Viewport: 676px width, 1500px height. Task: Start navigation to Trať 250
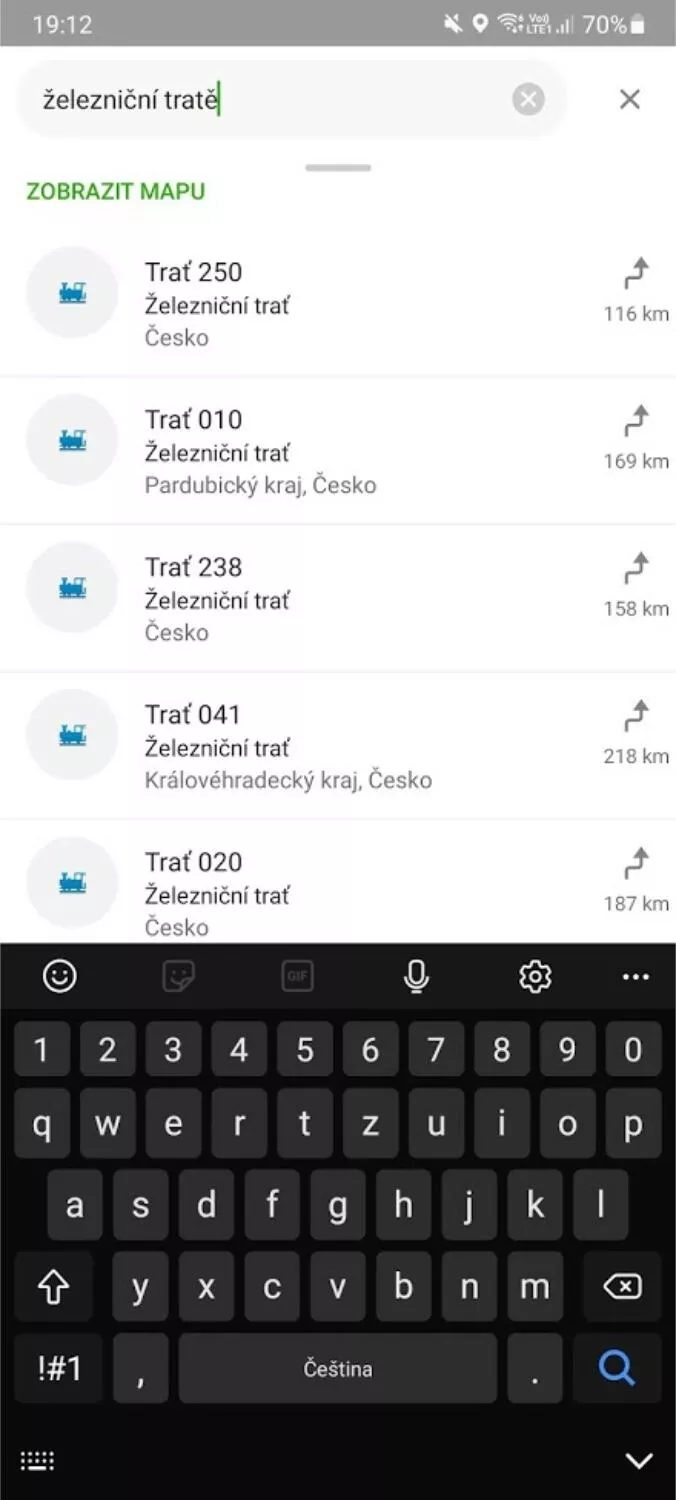[x=636, y=288]
